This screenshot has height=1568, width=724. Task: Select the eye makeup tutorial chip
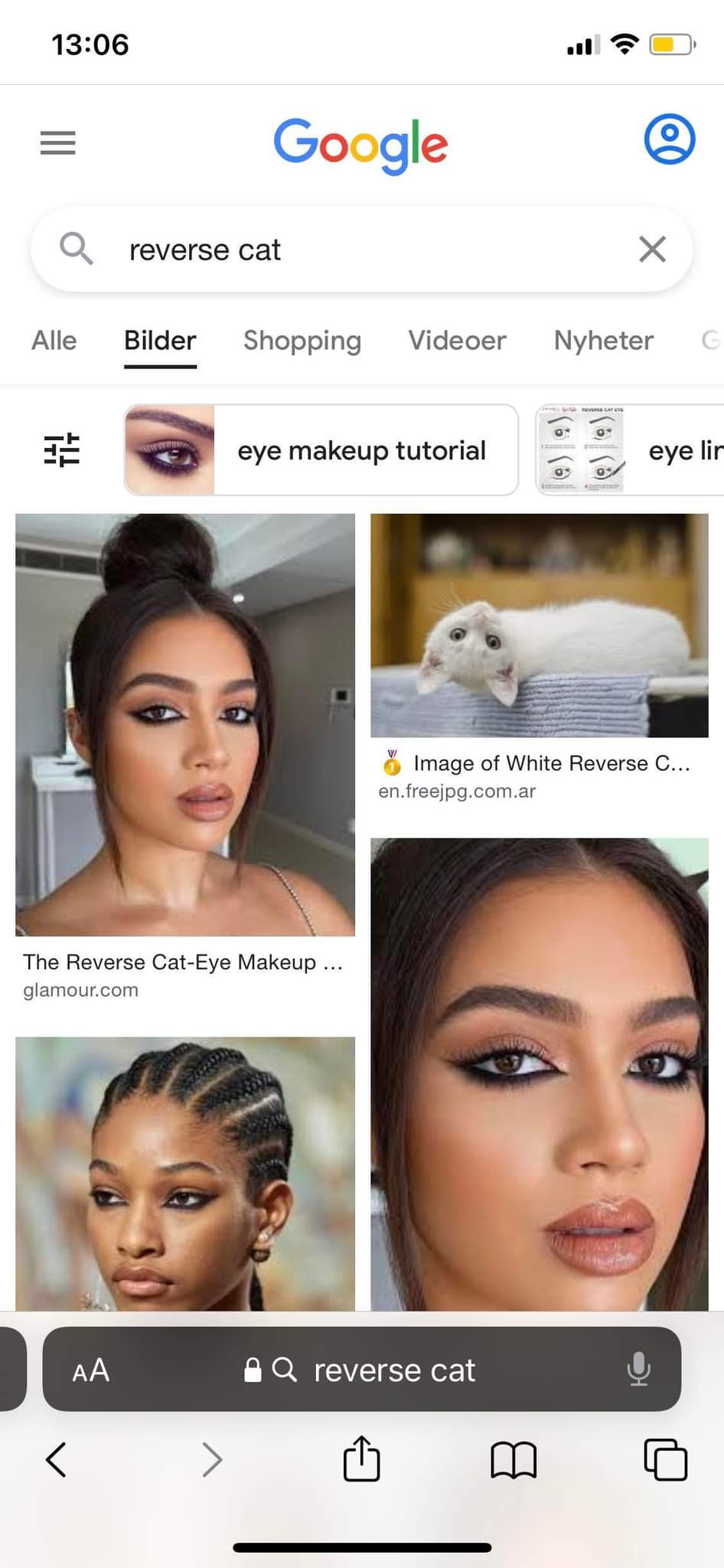point(321,450)
